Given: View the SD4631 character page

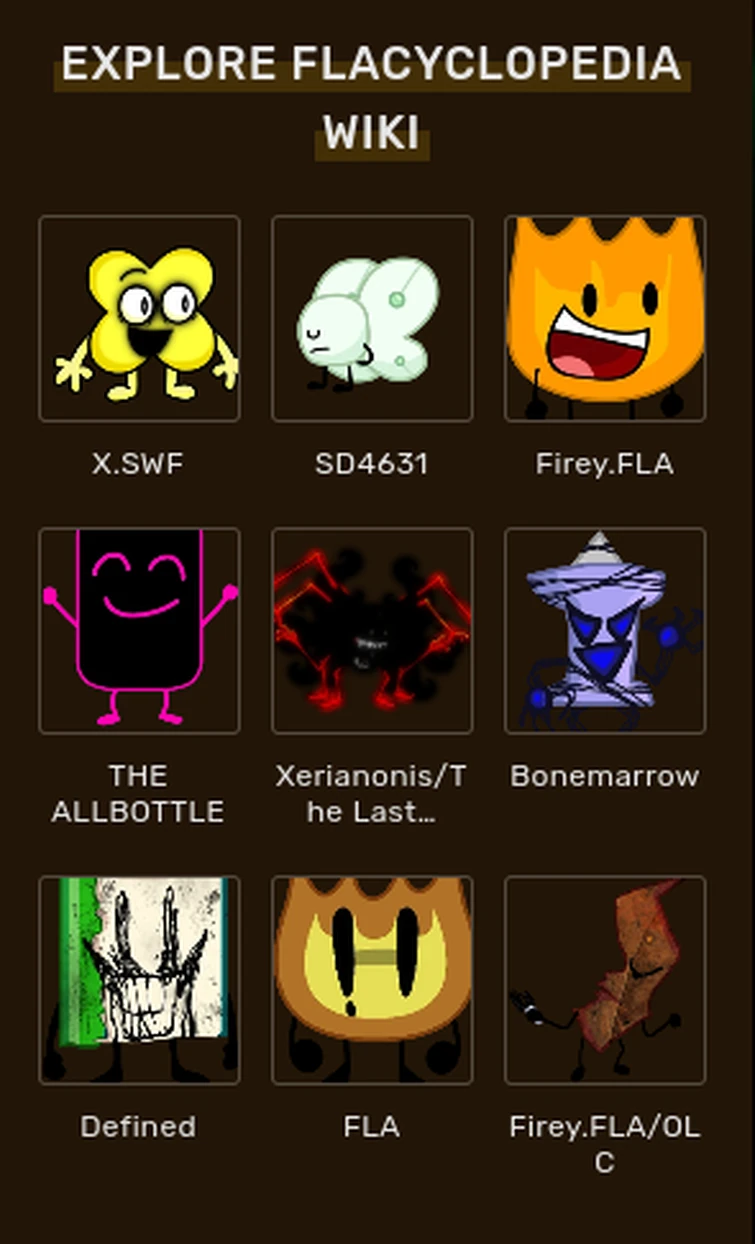Looking at the screenshot, I should [372, 318].
